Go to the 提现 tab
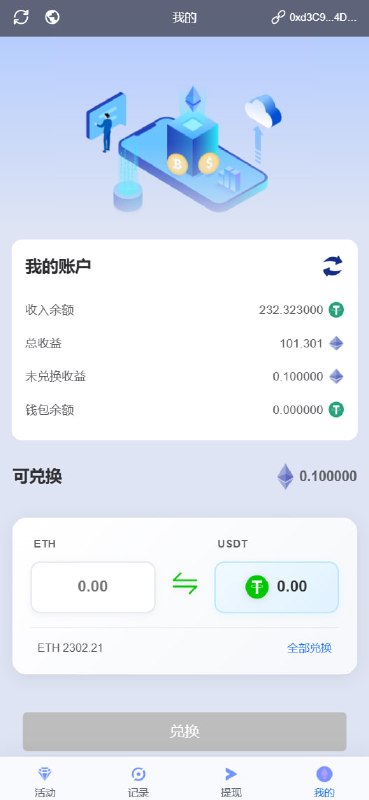The width and height of the screenshot is (369, 800). click(231, 782)
